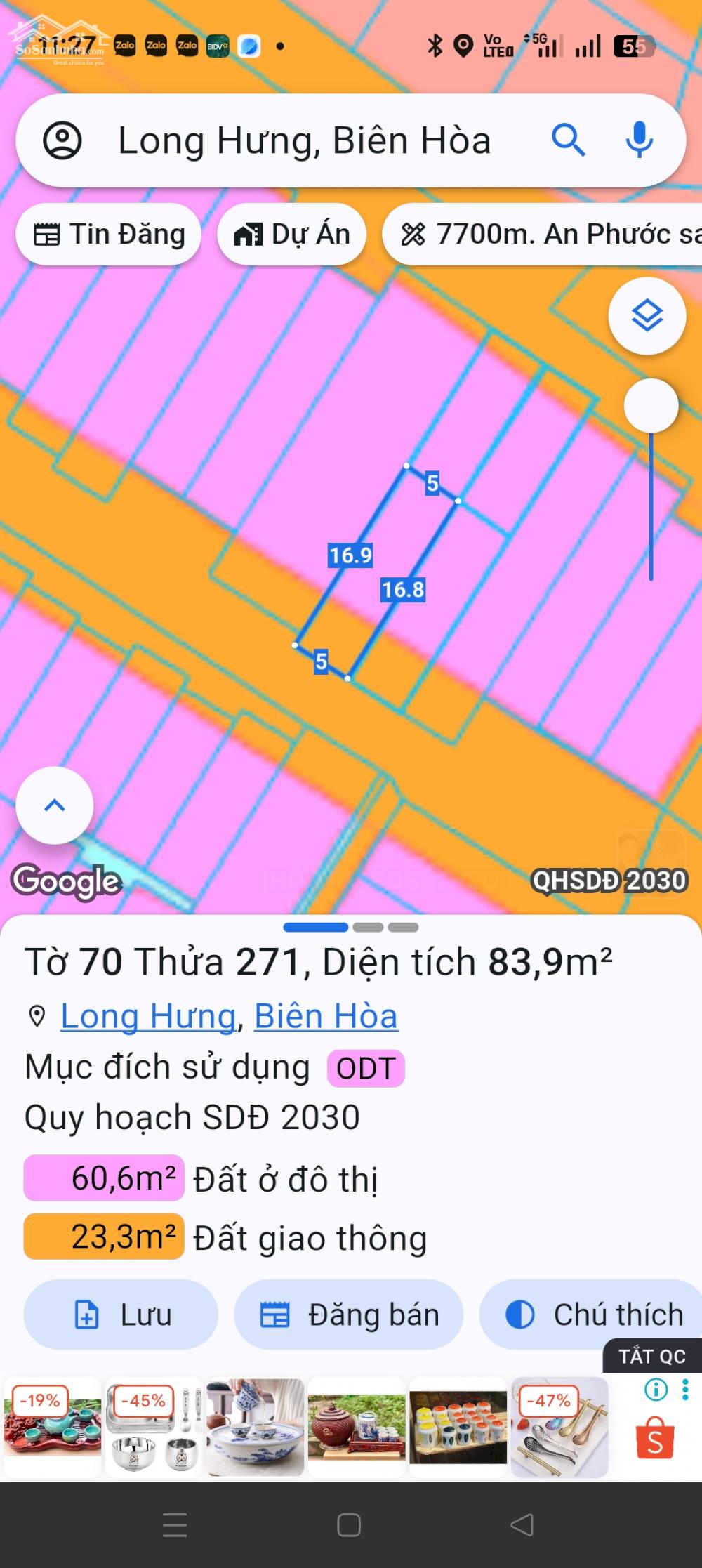Select the voice search microphone icon
This screenshot has height=1568, width=702.
click(640, 139)
